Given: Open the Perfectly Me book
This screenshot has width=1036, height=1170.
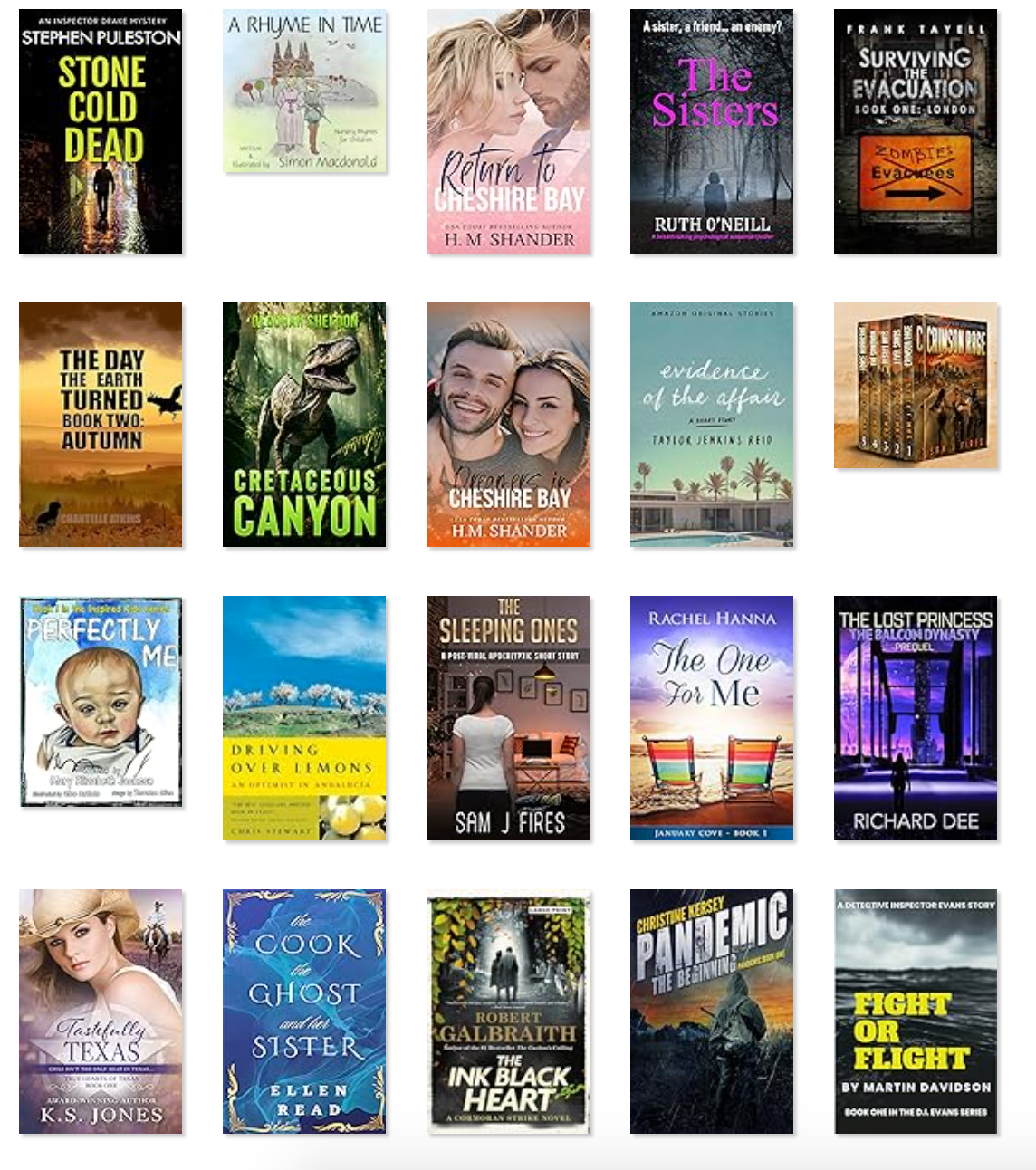Looking at the screenshot, I should tap(101, 702).
